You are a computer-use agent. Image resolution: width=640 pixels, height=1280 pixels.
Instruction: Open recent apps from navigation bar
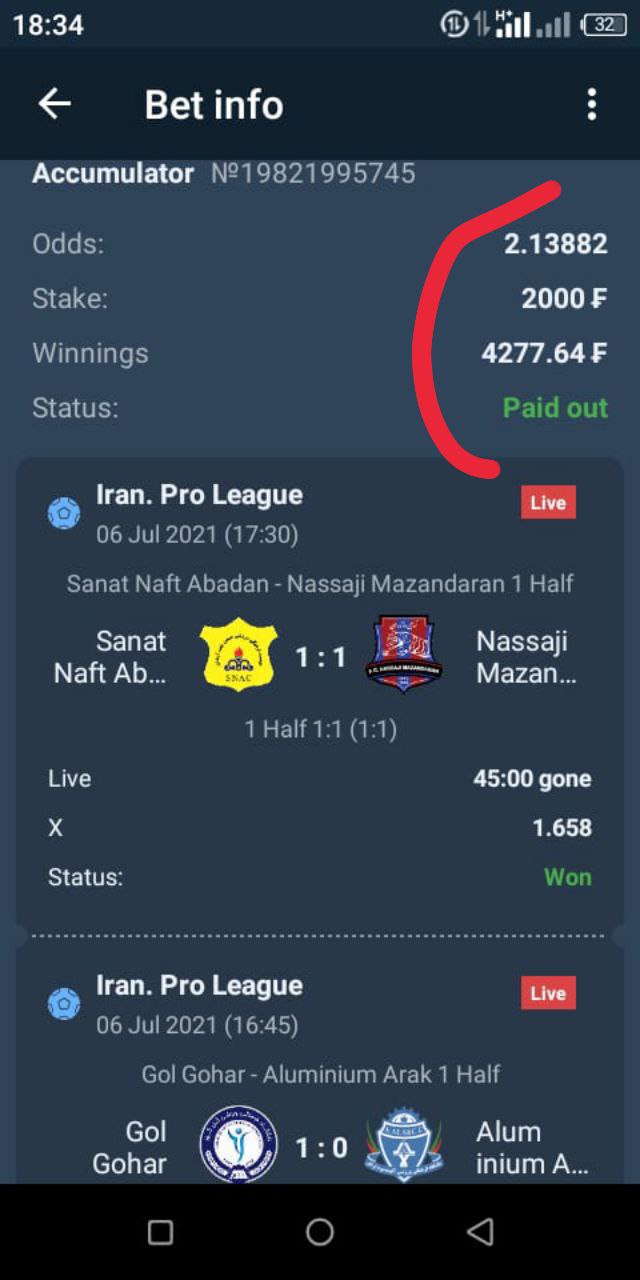tap(160, 1232)
